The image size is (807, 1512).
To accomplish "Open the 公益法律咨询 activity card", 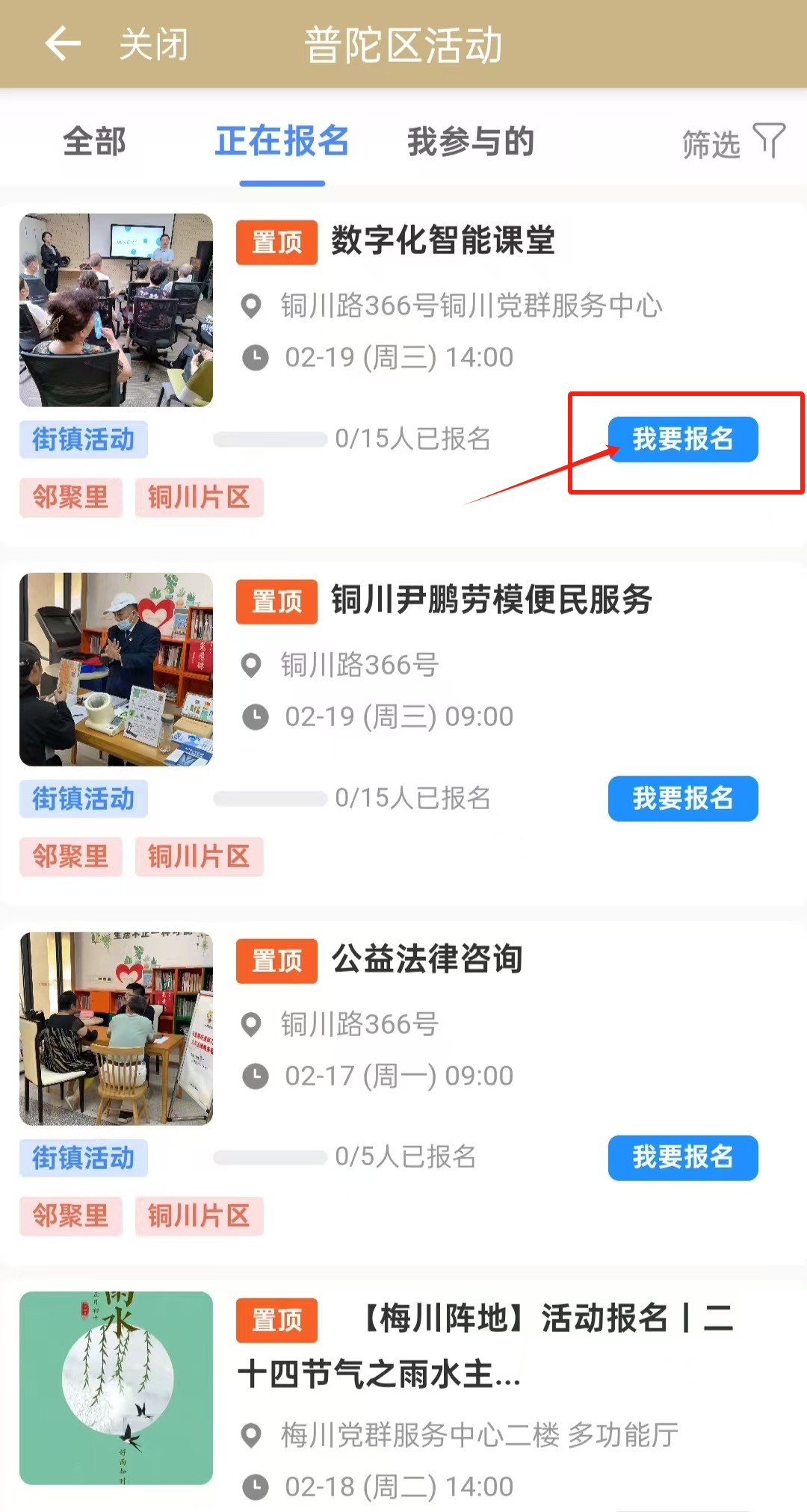I will [x=427, y=959].
